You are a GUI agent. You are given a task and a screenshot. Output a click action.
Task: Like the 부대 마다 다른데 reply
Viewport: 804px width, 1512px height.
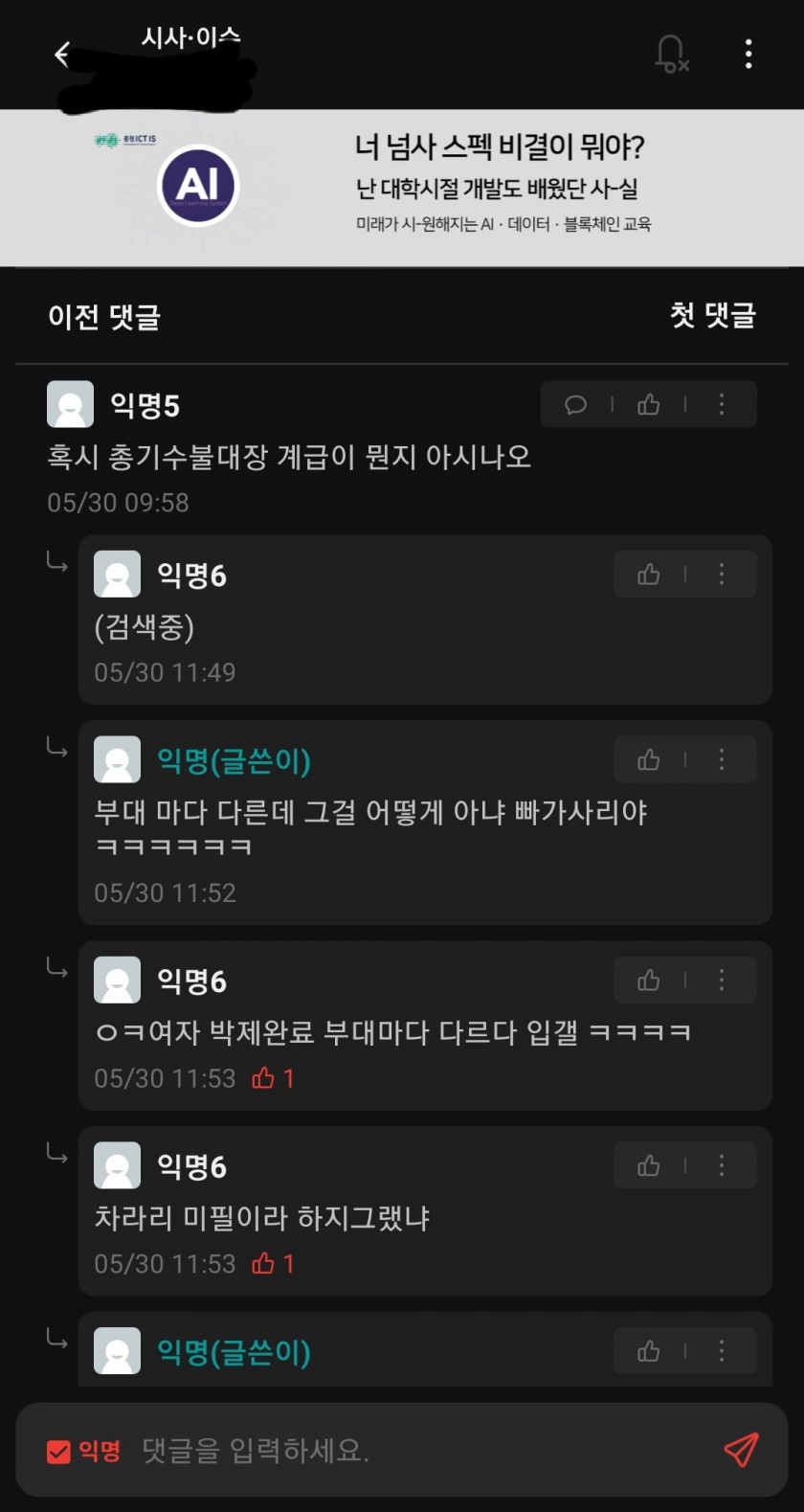649,760
